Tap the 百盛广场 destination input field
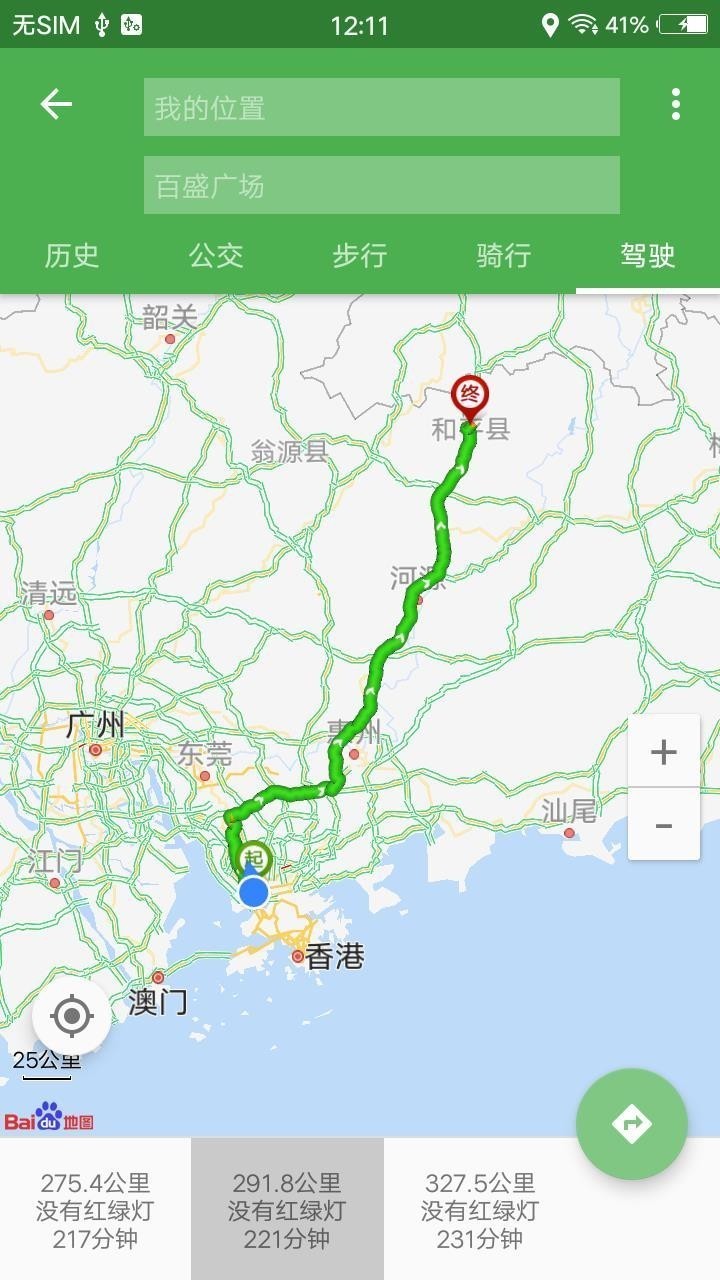720x1280 pixels. click(380, 184)
